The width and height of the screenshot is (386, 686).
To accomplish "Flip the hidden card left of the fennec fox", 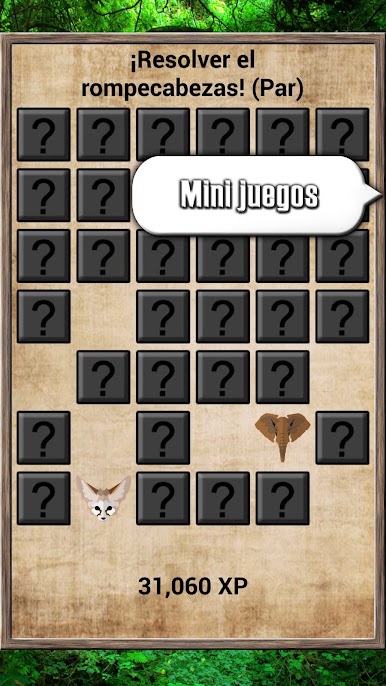I will point(43,498).
